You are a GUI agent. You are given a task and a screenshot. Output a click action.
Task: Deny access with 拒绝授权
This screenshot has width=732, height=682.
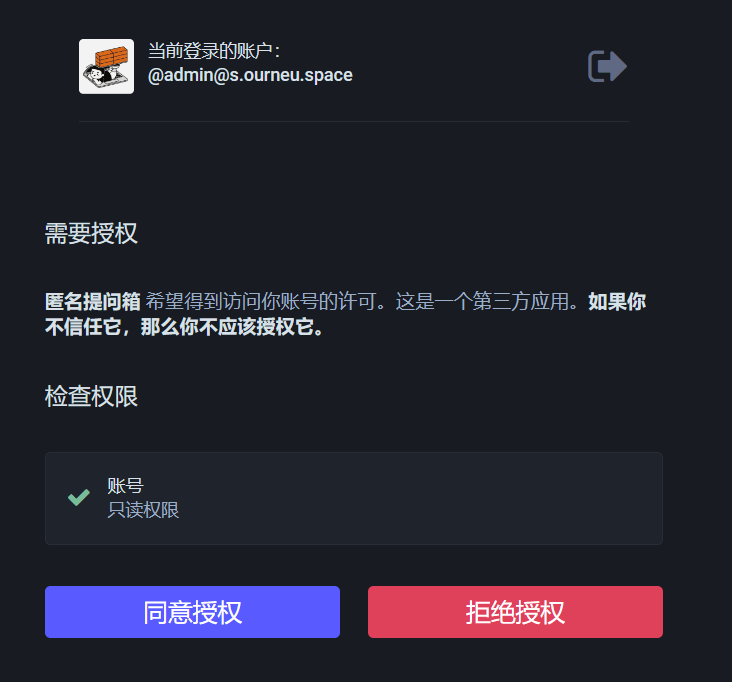[515, 612]
